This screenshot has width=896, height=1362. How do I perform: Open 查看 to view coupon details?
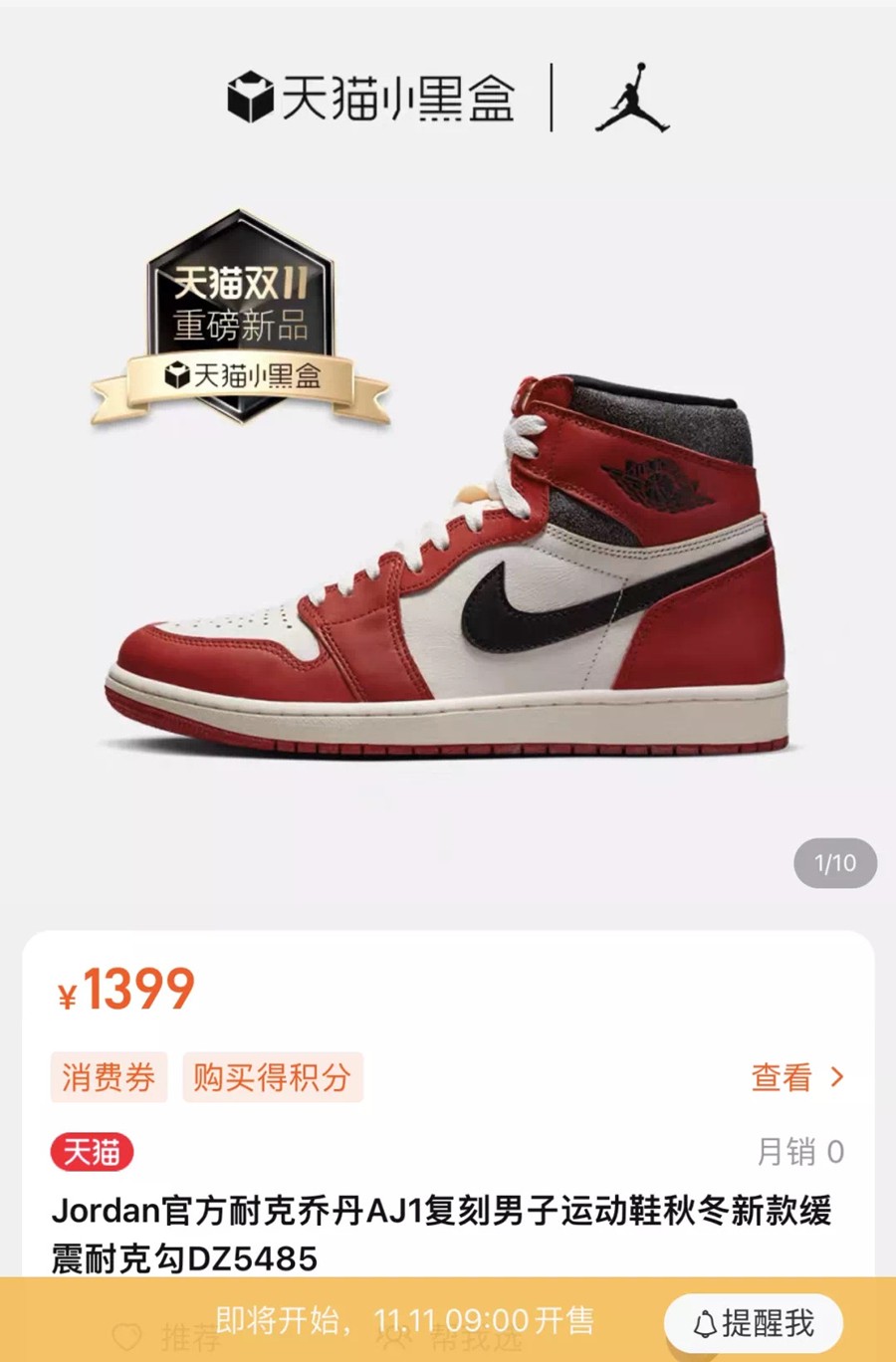[796, 1077]
